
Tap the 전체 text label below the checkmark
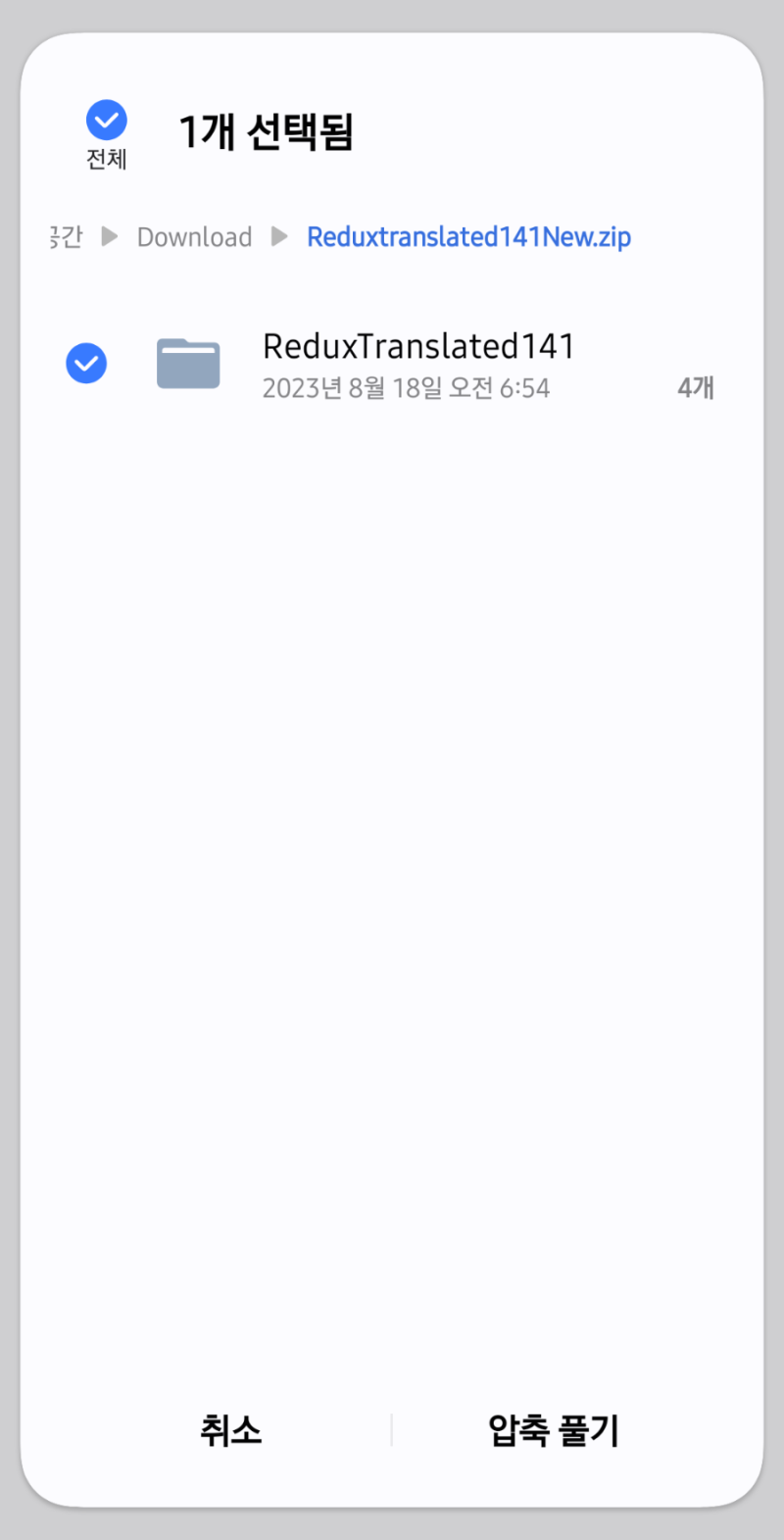point(106,159)
